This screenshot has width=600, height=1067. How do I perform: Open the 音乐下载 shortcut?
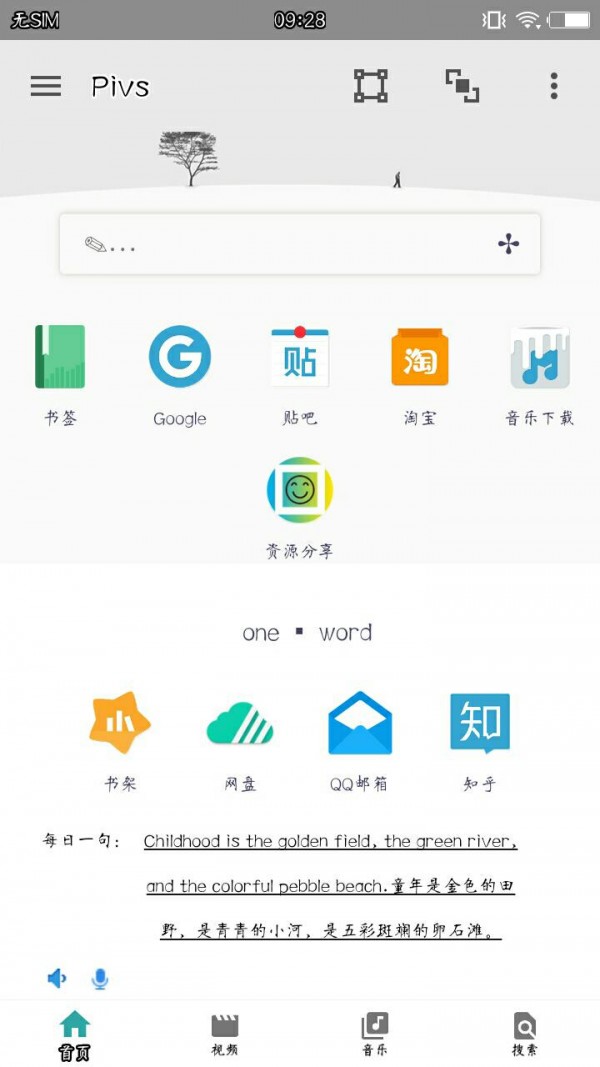540,357
